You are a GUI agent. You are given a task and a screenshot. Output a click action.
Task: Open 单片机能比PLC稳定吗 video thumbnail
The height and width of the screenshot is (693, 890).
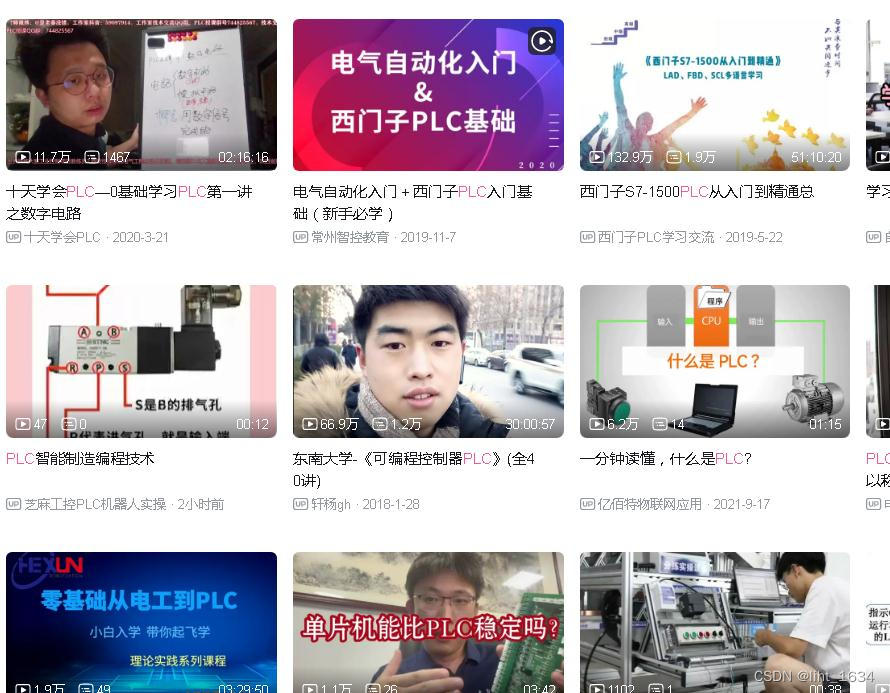tap(427, 622)
